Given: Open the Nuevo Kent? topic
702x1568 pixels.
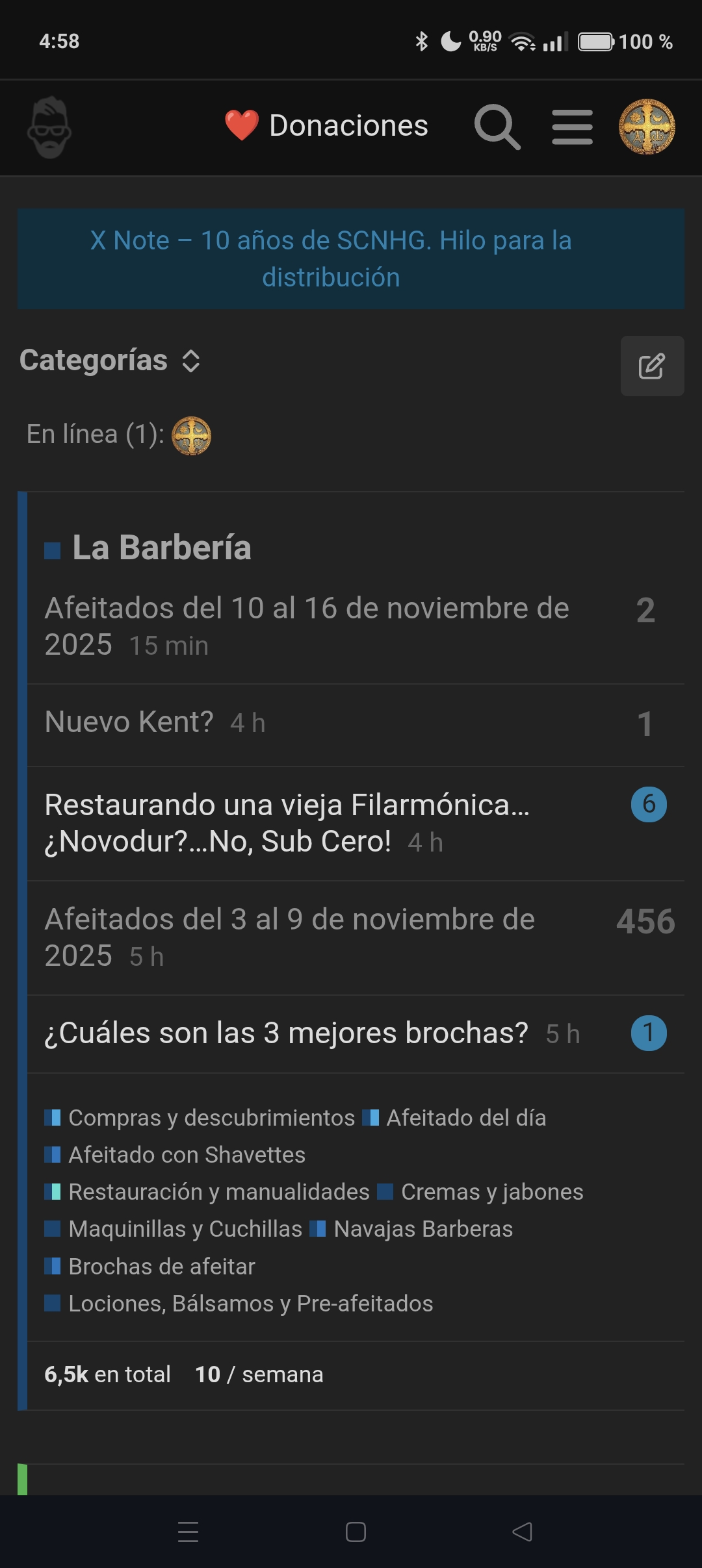Looking at the screenshot, I should 129,722.
